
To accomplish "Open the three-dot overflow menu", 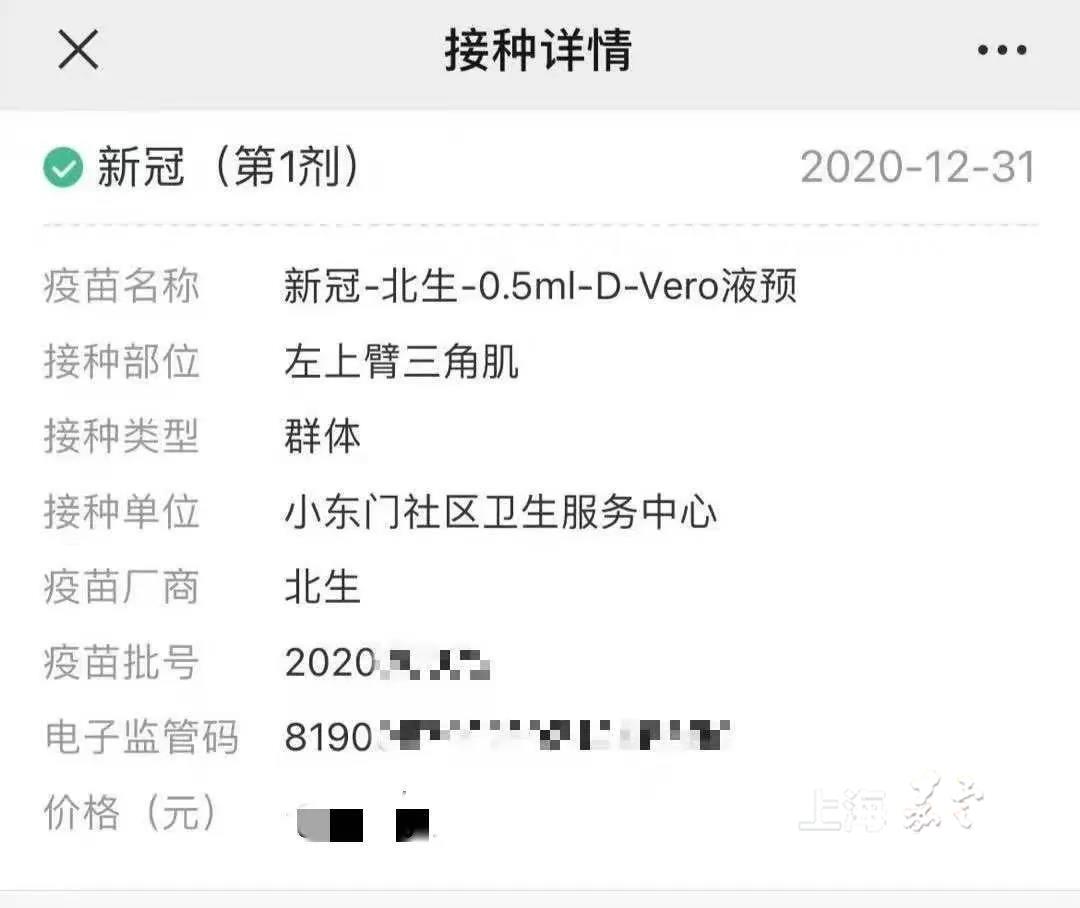I will point(1001,51).
